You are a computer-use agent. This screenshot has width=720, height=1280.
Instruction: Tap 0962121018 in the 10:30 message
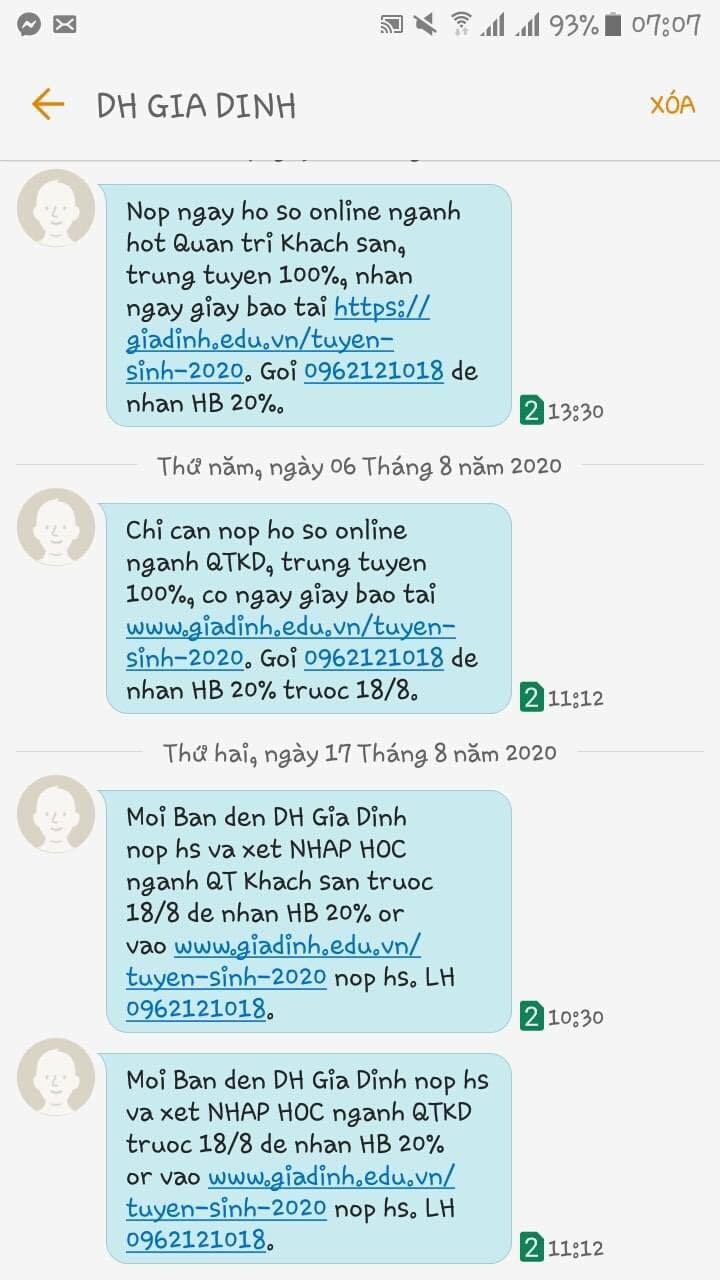[196, 1009]
